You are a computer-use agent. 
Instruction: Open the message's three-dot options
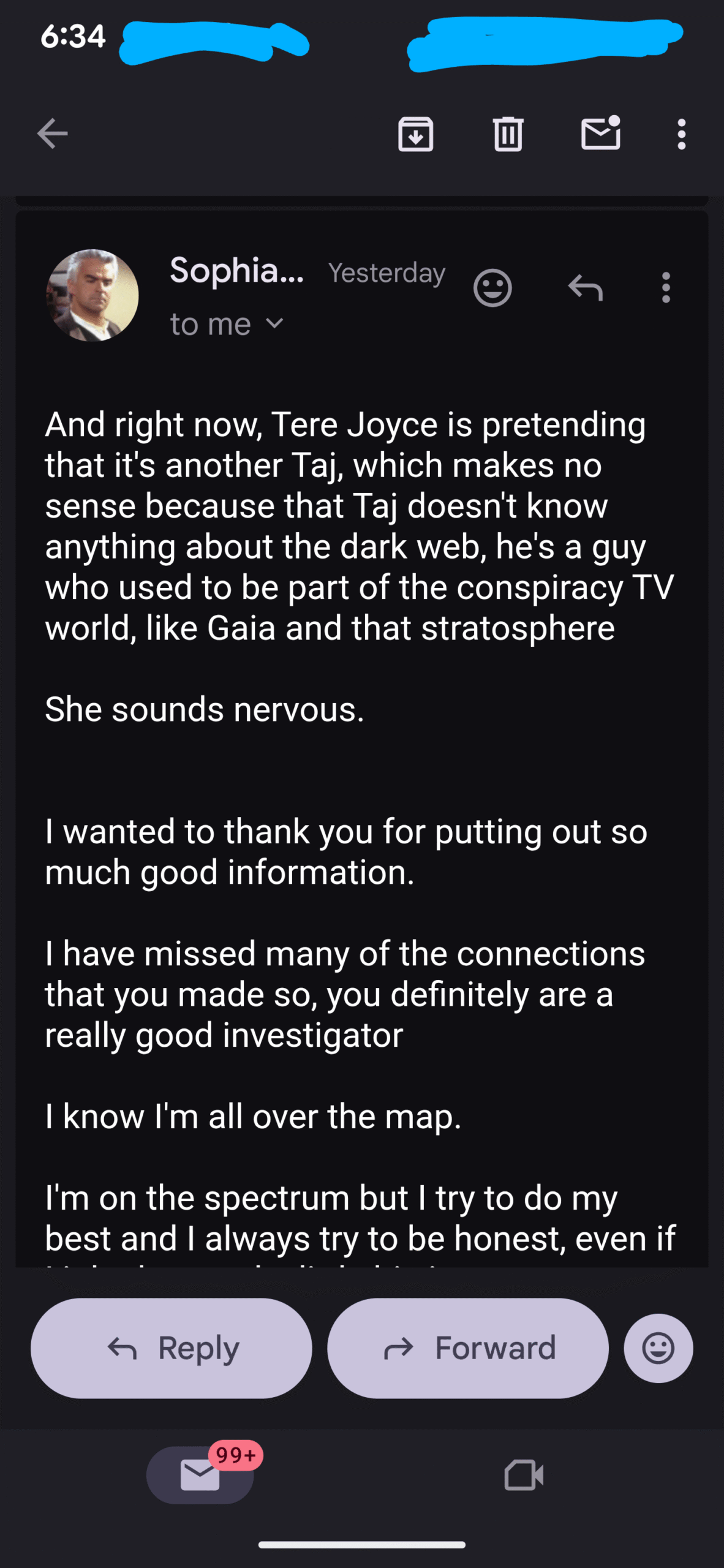tap(666, 287)
